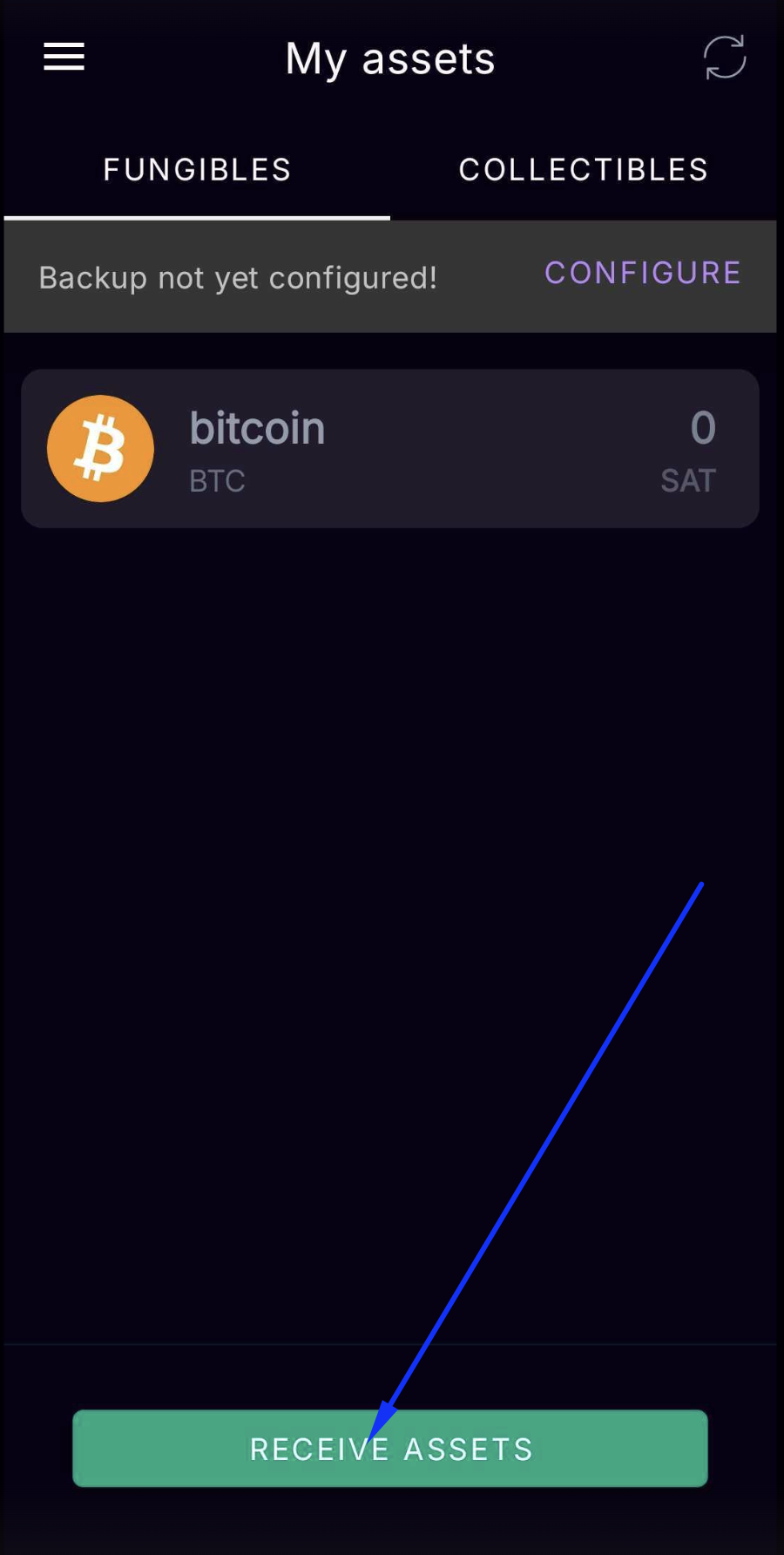Click the bitcoin asset name text

click(x=256, y=427)
